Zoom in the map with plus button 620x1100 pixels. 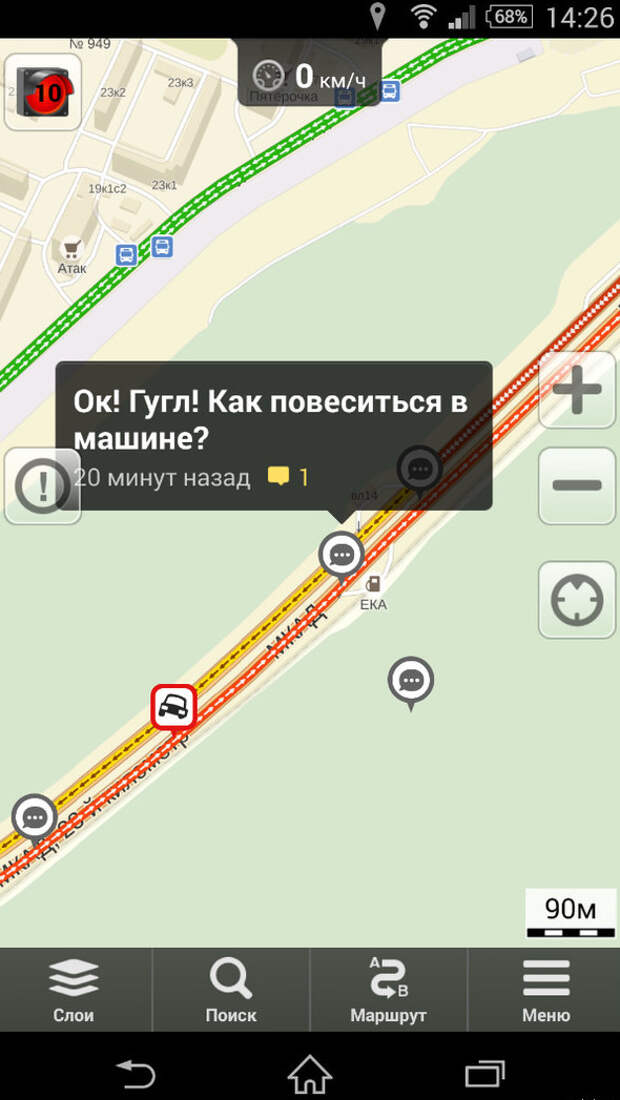pyautogui.click(x=577, y=391)
